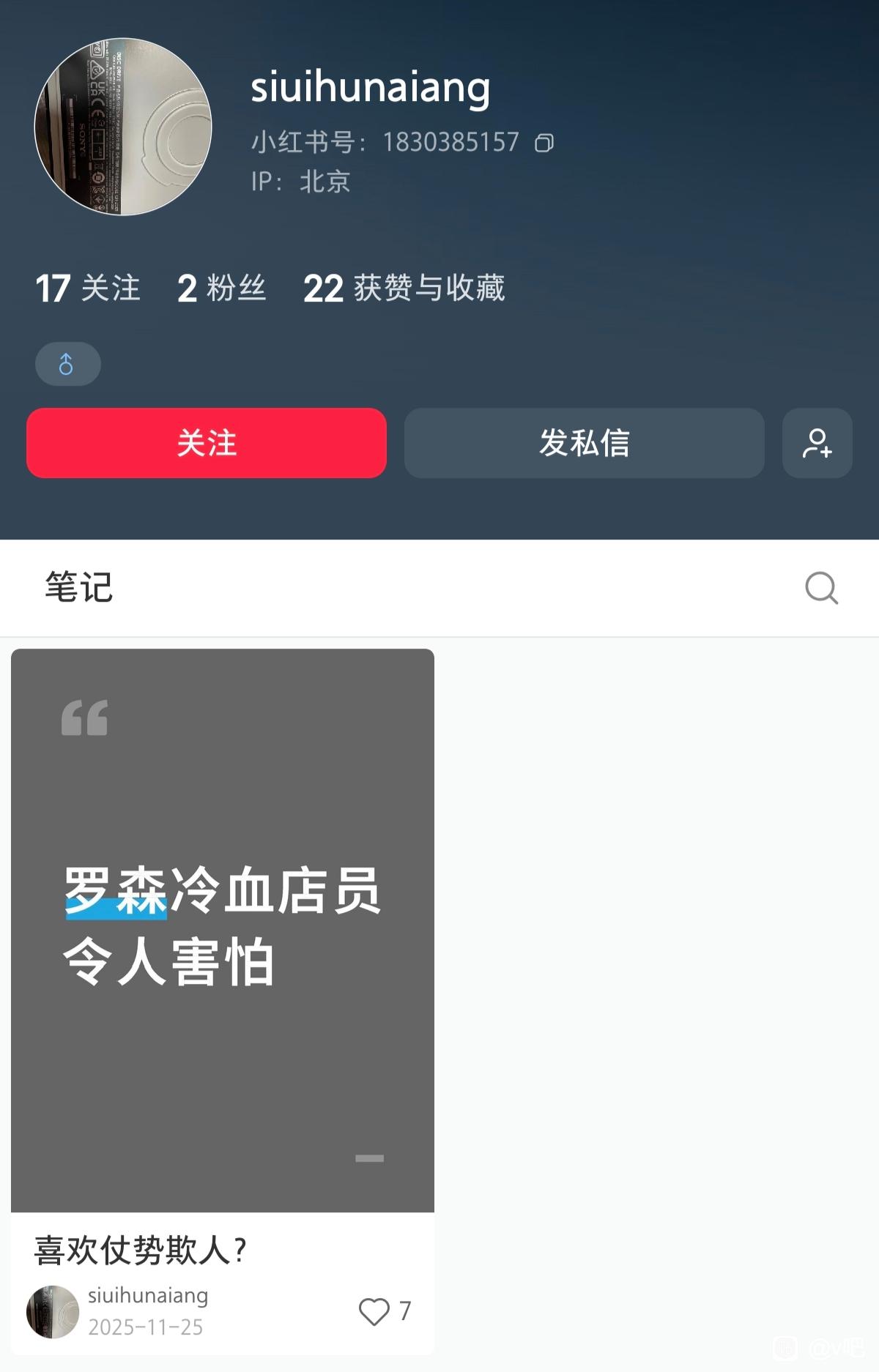The height and width of the screenshot is (1372, 879).
Task: Open 22 获赞与收藏 details
Action: click(x=404, y=288)
